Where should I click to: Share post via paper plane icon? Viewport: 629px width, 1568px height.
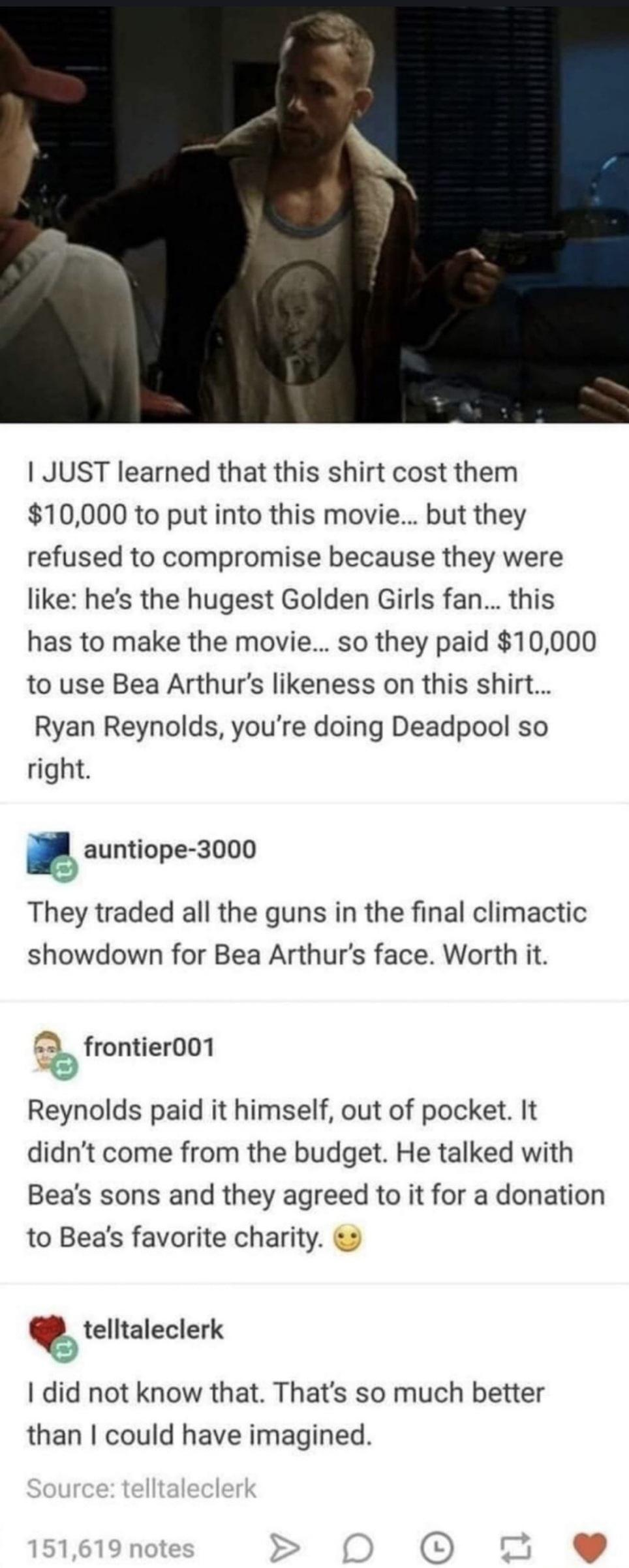282,1547
